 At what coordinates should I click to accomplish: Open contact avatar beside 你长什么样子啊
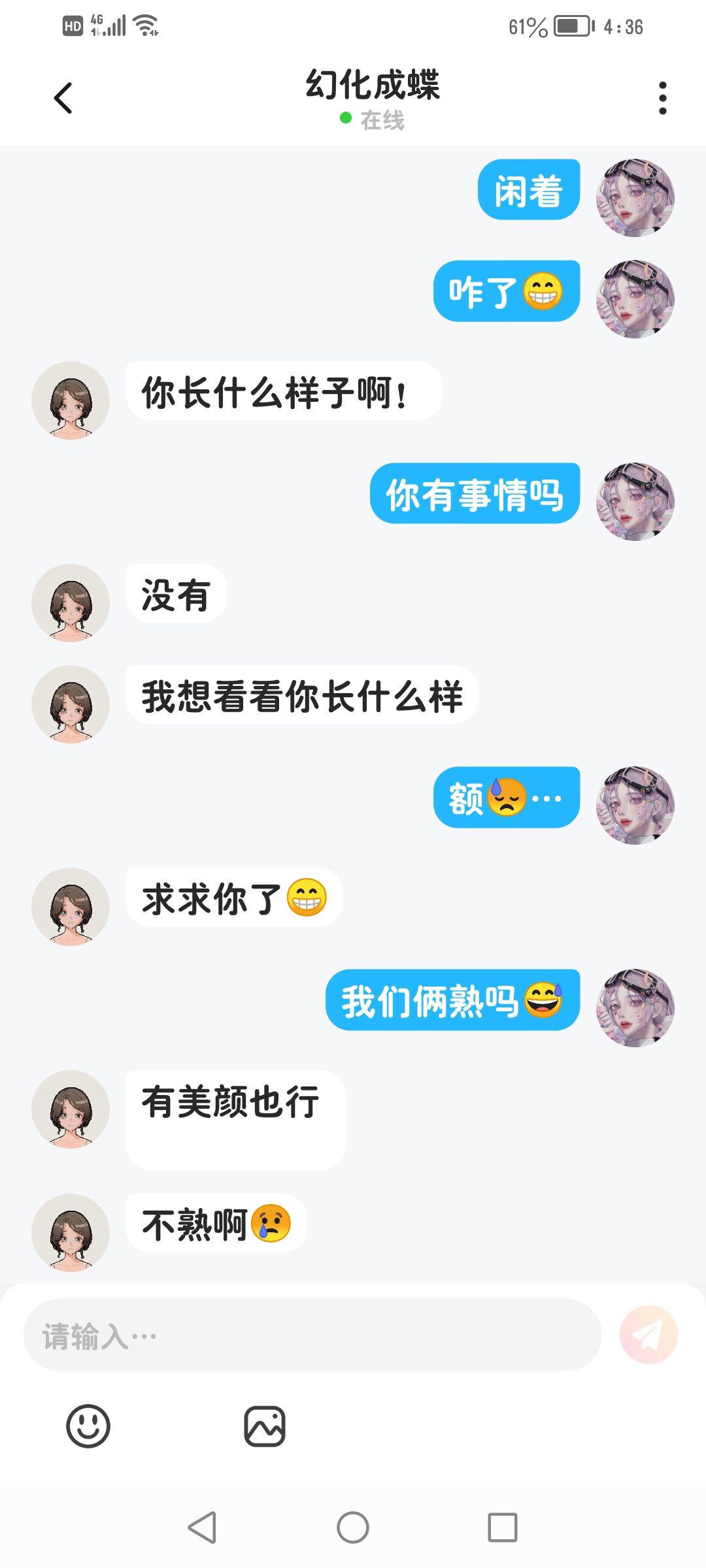71,400
